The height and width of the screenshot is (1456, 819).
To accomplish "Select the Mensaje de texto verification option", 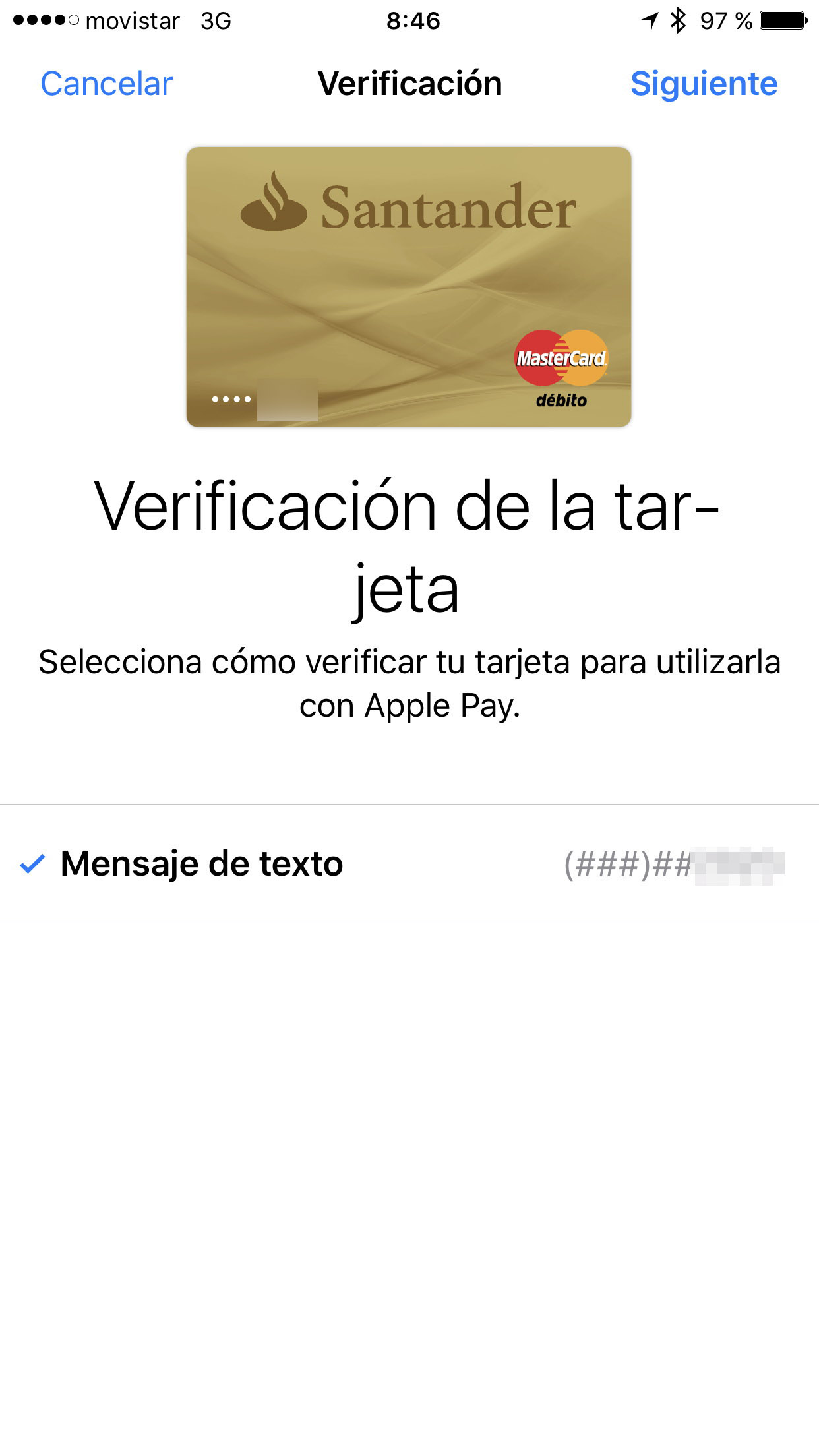I will pos(202,864).
